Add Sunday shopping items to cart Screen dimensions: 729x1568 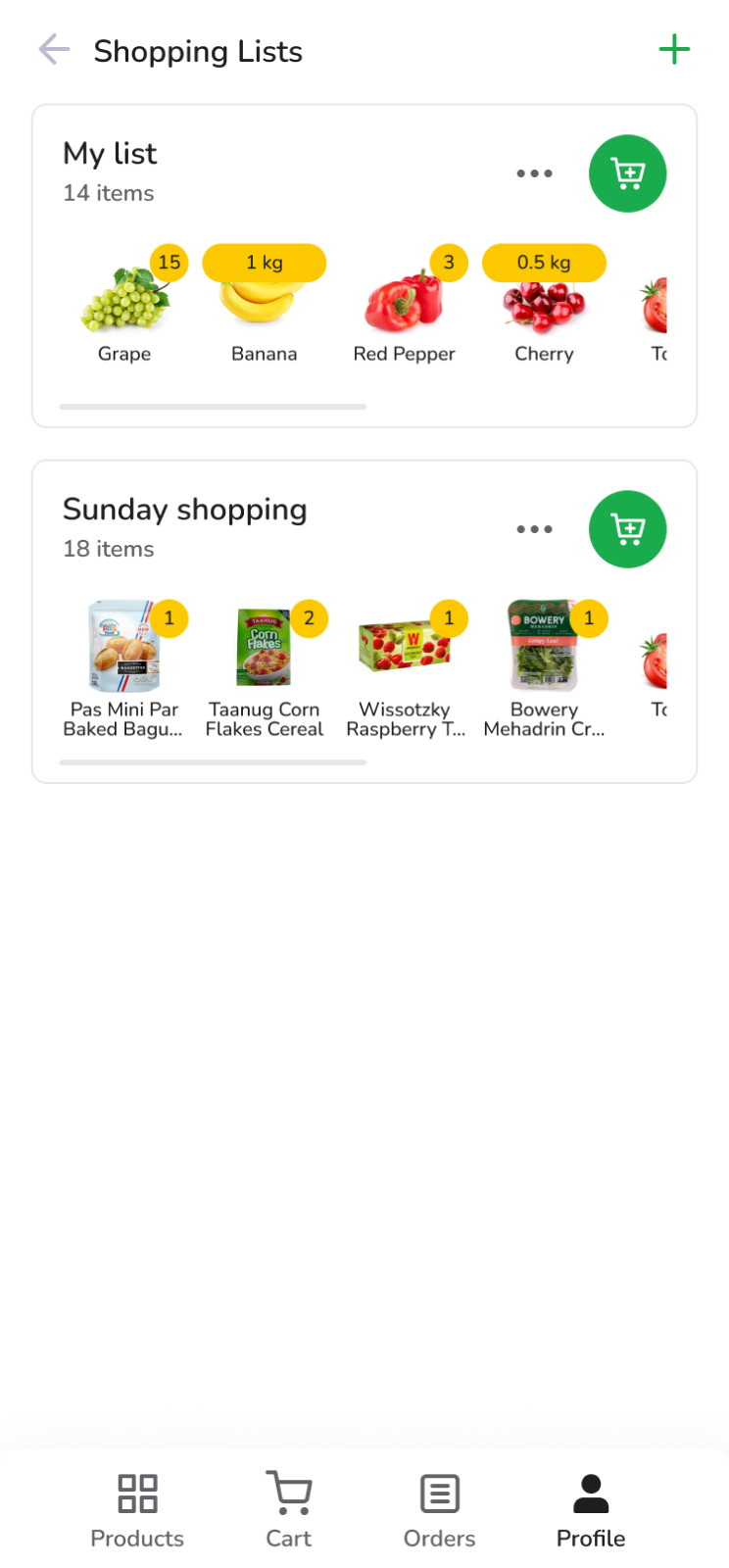pos(627,529)
